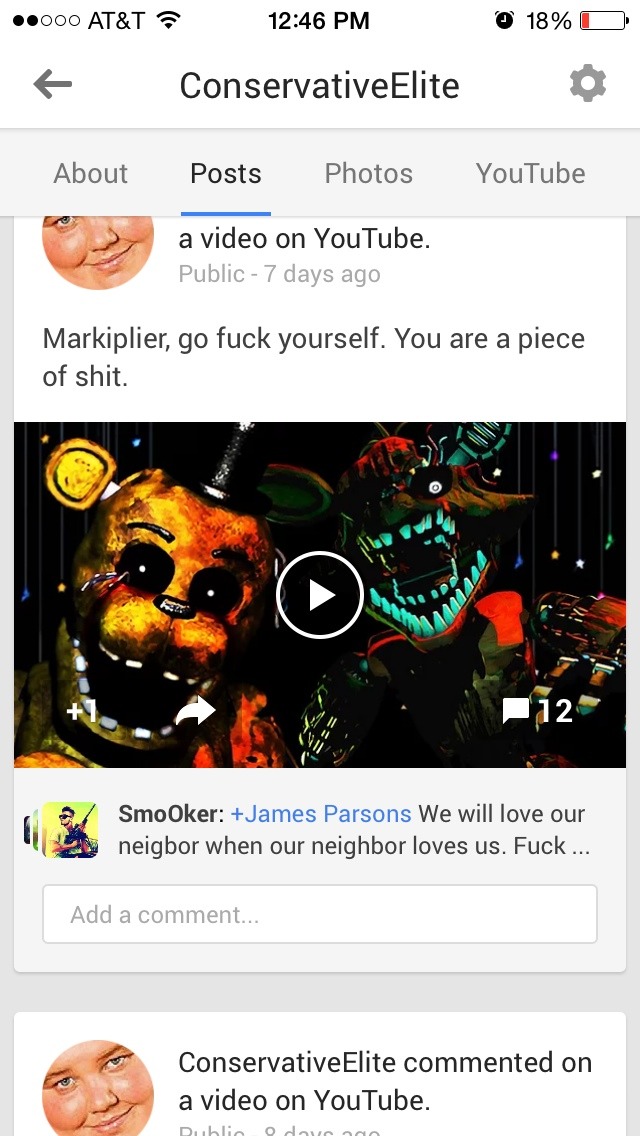Open the YouTube tab
640x1136 pixels.
531,173
